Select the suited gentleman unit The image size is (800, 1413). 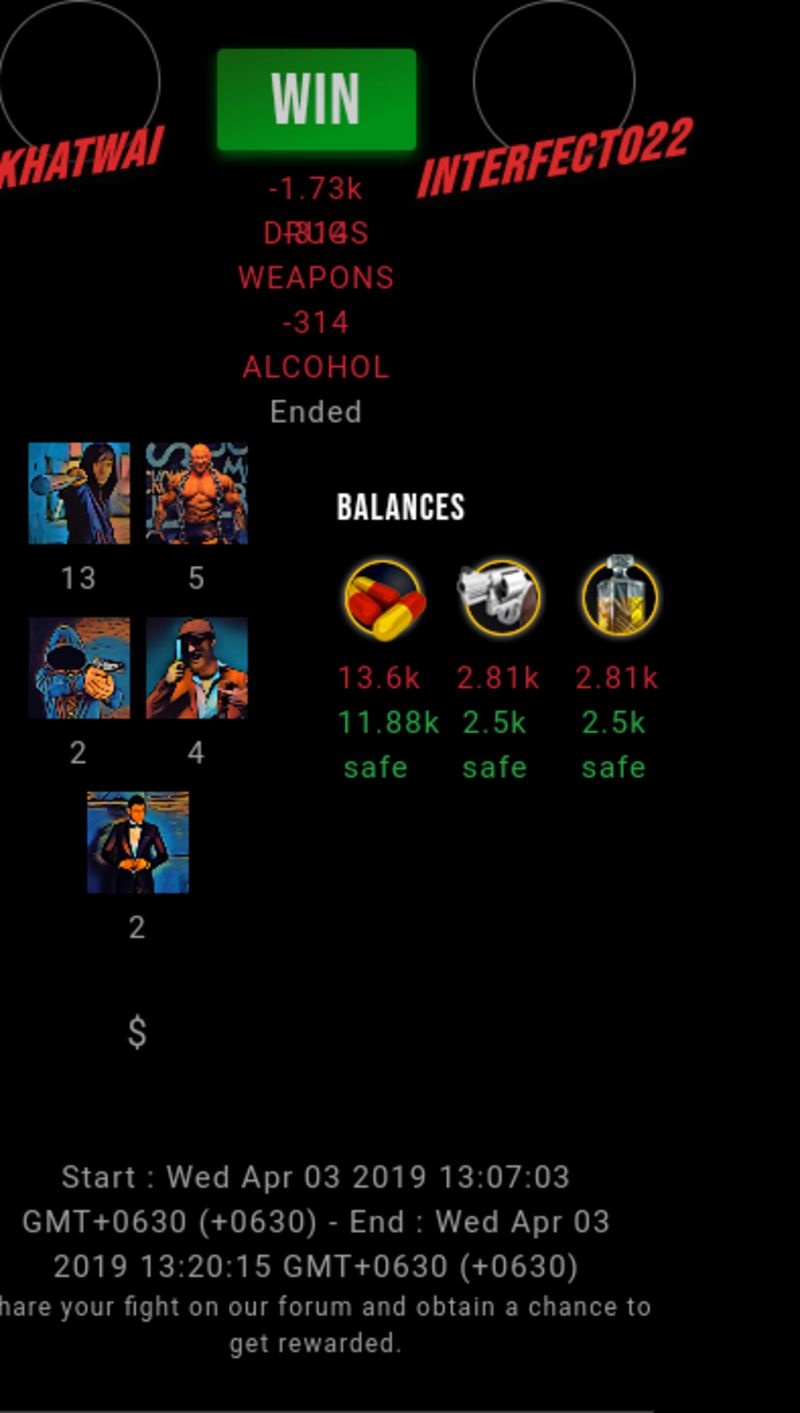tap(138, 843)
